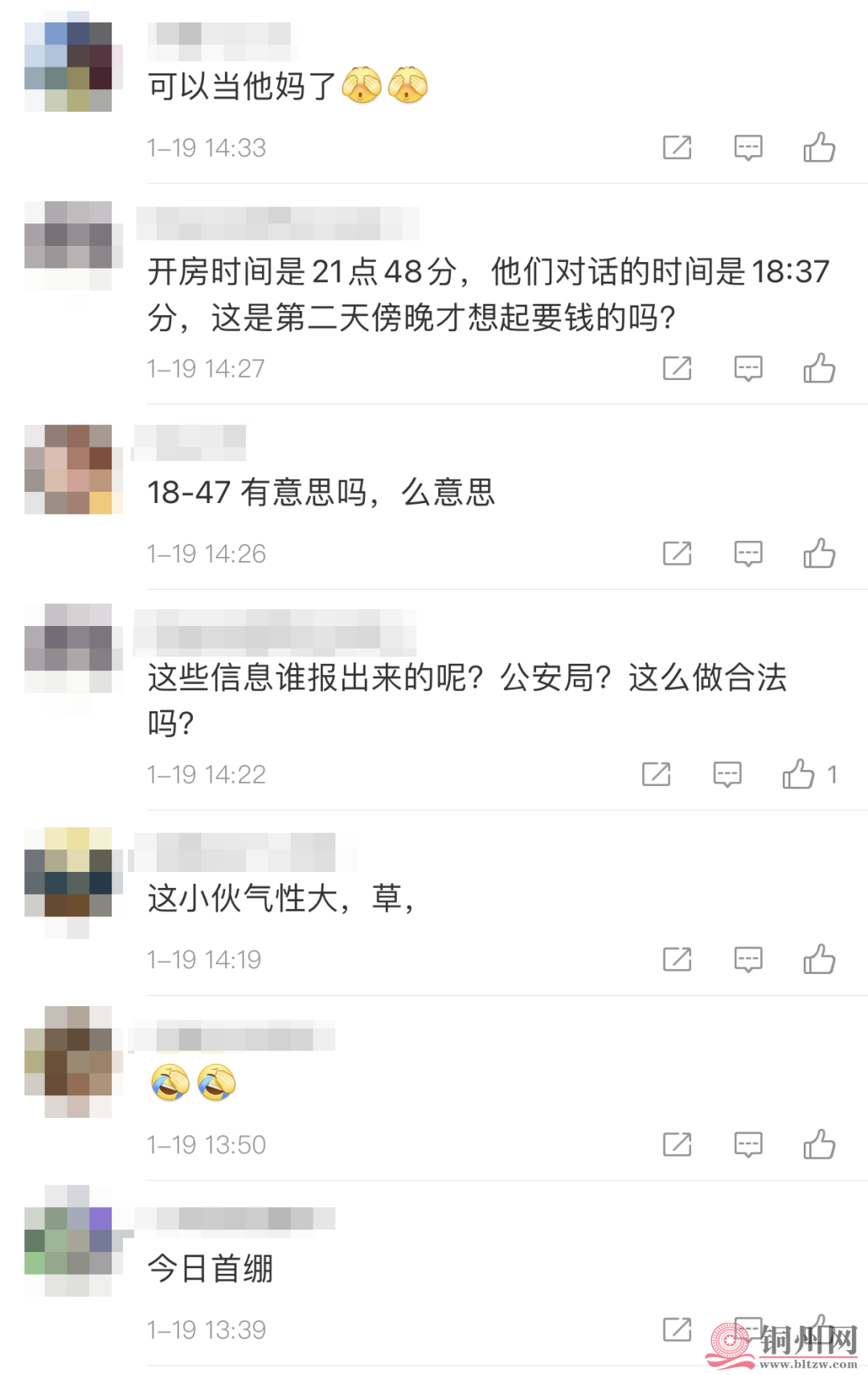The width and height of the screenshot is (868, 1375).
Task: Toggle like on the "这小伙气性大" comment
Action: pyautogui.click(x=820, y=959)
